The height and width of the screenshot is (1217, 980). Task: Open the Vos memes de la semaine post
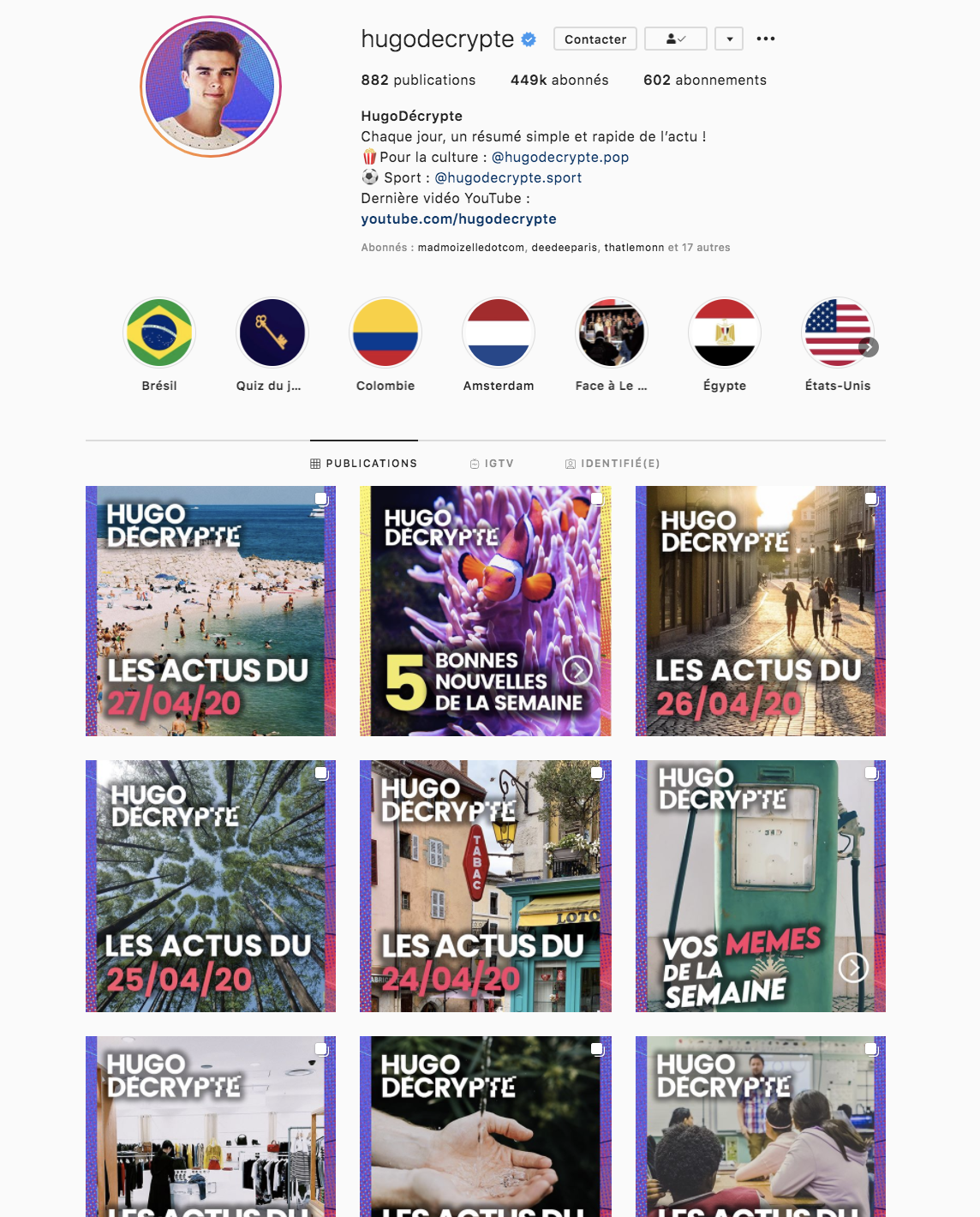(761, 886)
